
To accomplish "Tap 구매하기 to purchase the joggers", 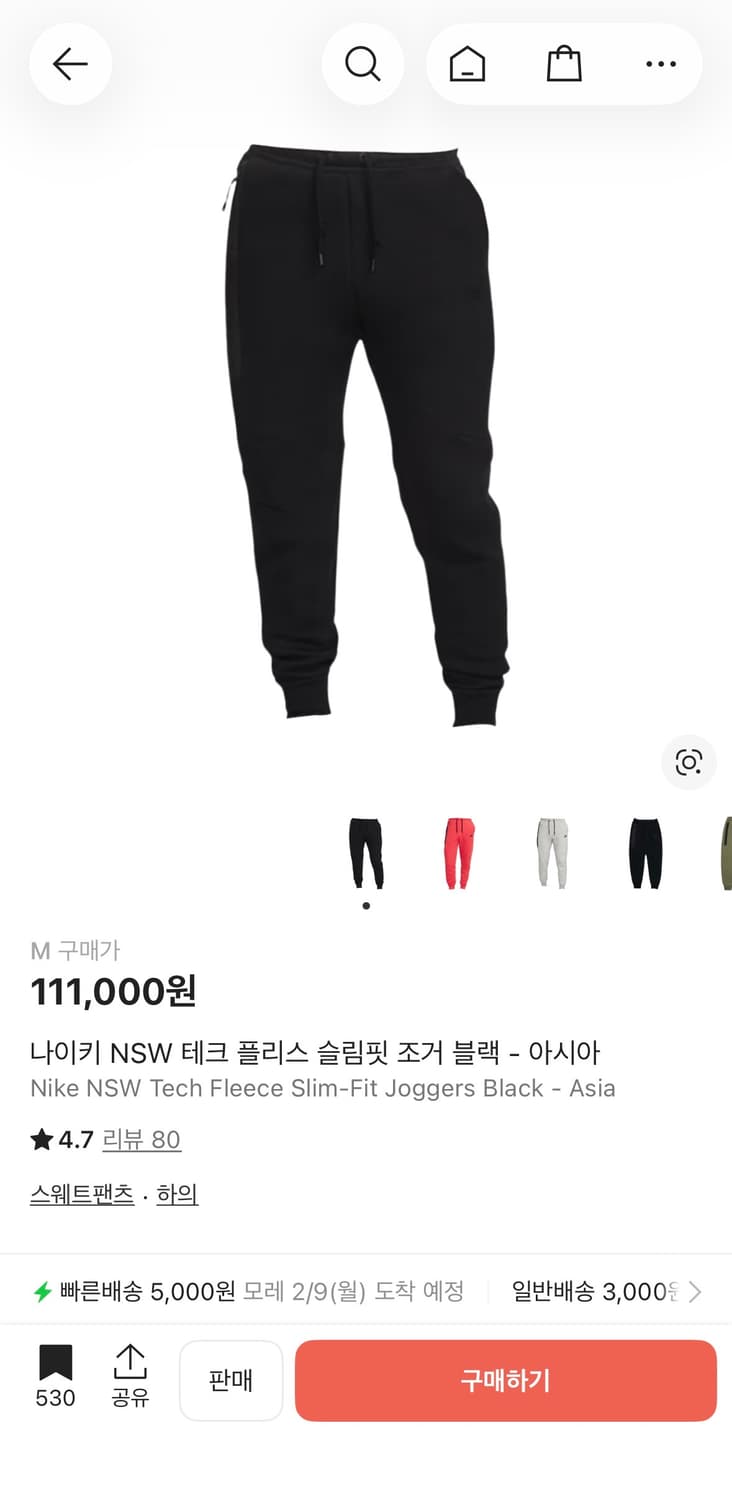I will pyautogui.click(x=505, y=1381).
